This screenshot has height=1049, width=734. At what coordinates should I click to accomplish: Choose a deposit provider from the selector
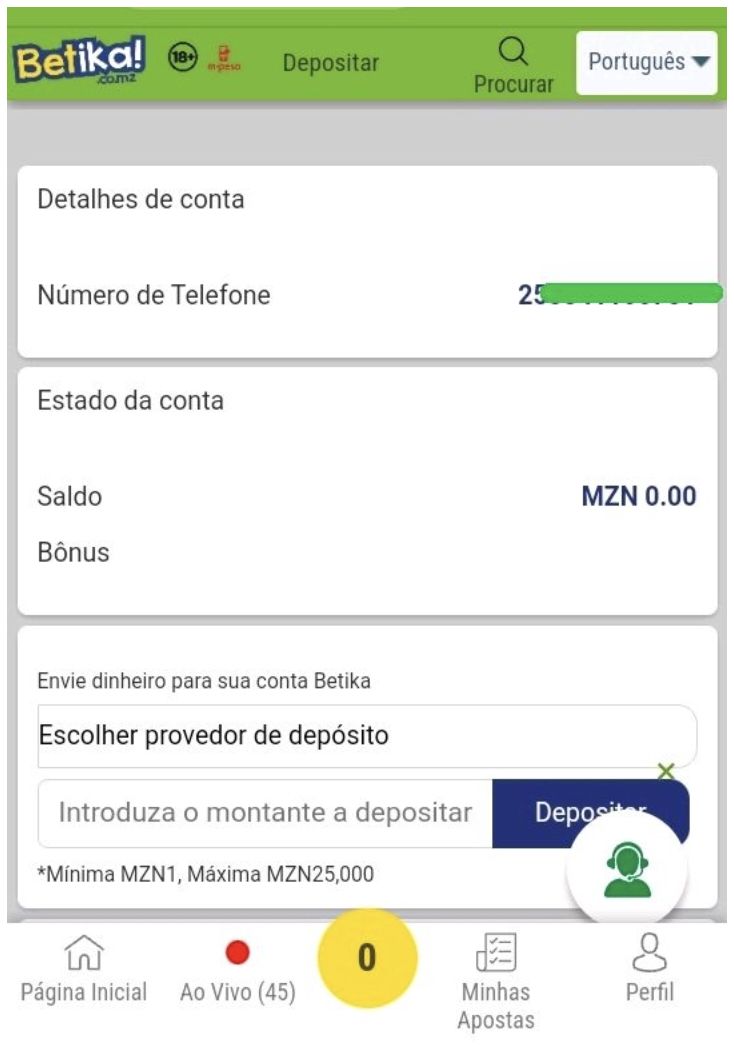[366, 736]
